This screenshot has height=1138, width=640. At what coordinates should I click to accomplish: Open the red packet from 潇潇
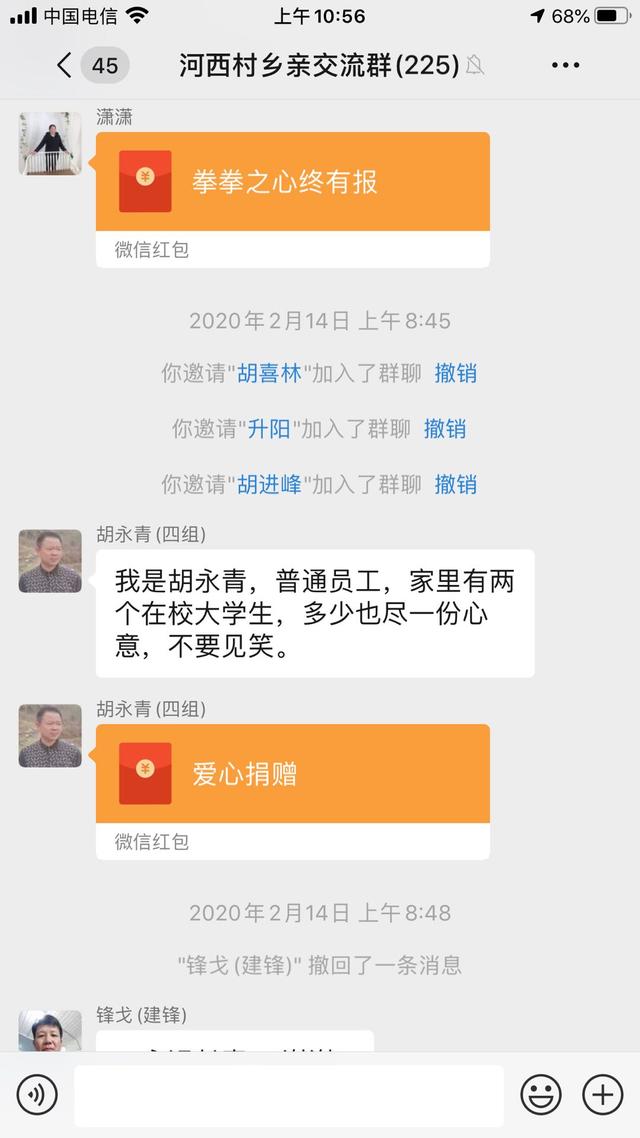point(292,182)
